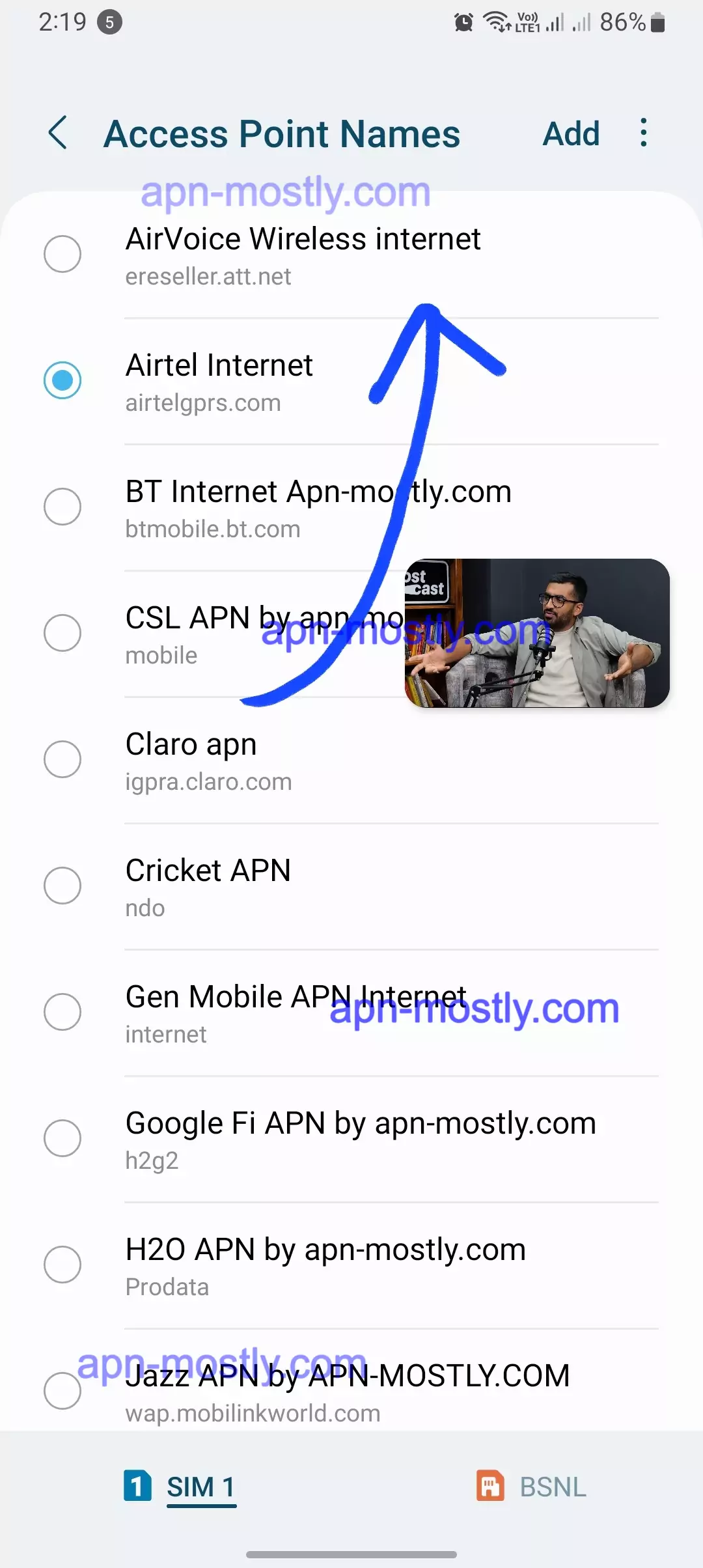This screenshot has height=1568, width=703.
Task: Select the Cricket APN radio button
Action: tap(63, 886)
